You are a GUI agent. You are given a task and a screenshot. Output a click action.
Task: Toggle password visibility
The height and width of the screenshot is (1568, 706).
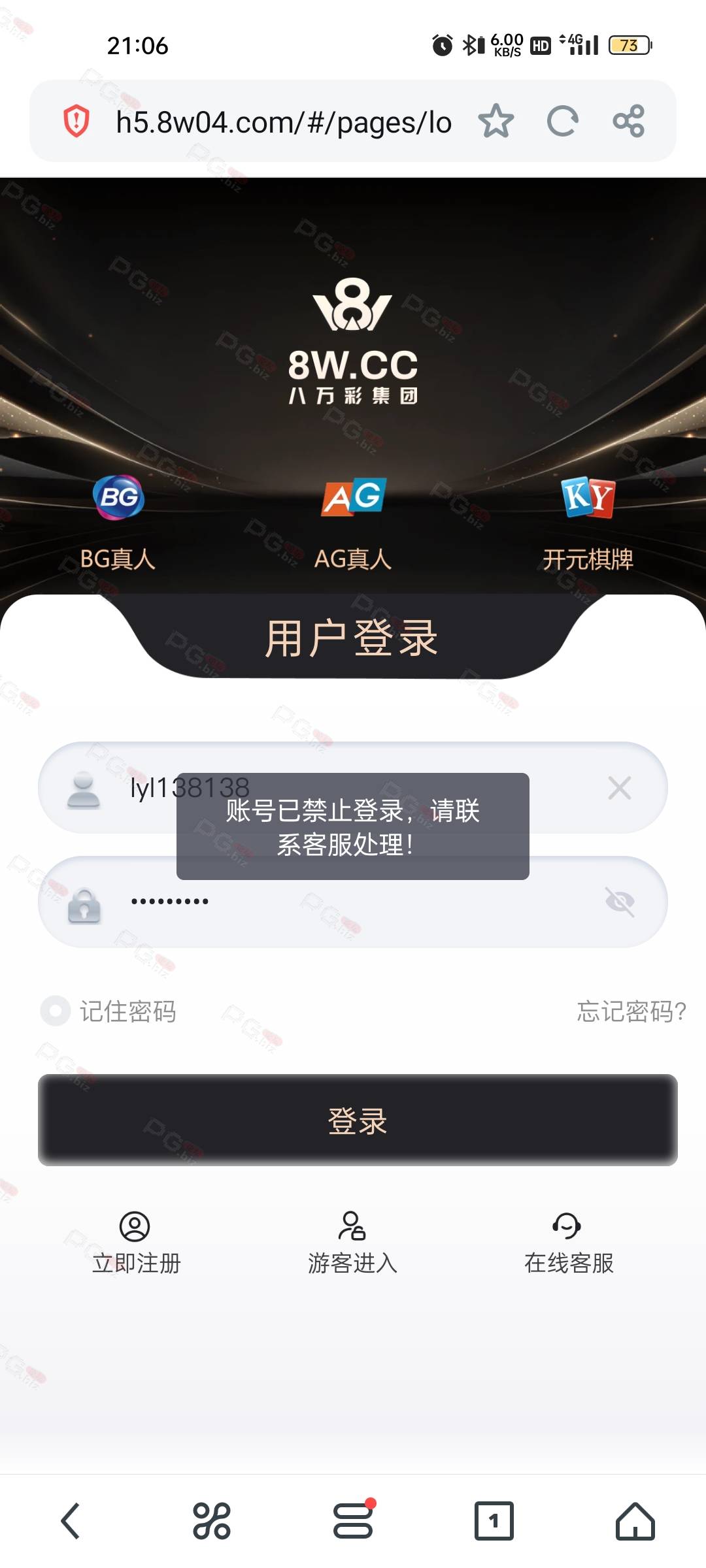pyautogui.click(x=620, y=902)
